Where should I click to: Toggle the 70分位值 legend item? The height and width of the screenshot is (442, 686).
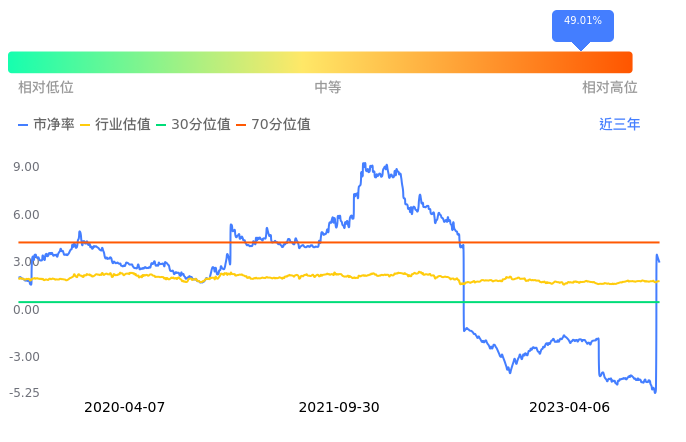click(x=274, y=125)
